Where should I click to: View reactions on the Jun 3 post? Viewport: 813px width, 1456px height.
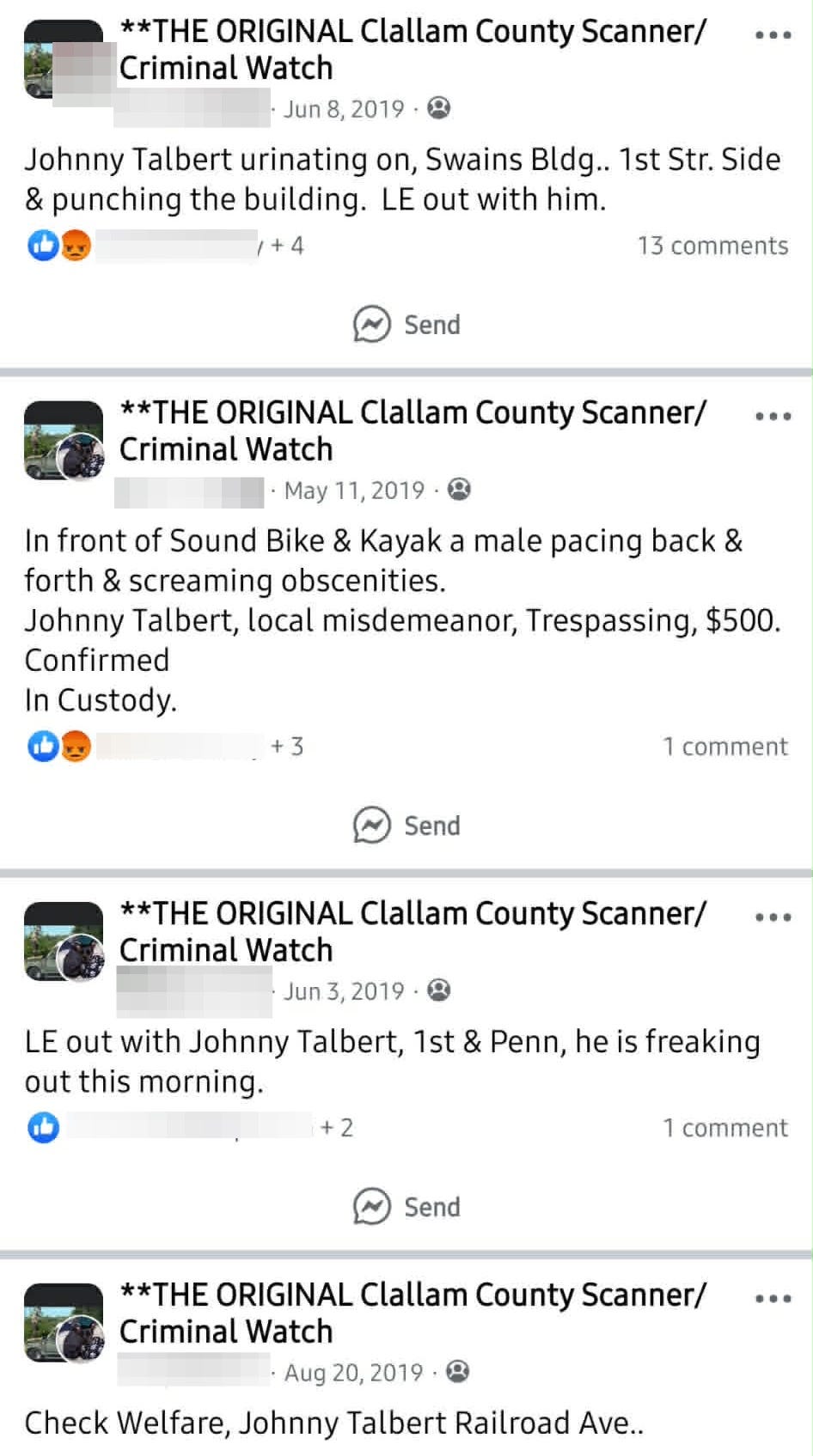coord(190,1128)
